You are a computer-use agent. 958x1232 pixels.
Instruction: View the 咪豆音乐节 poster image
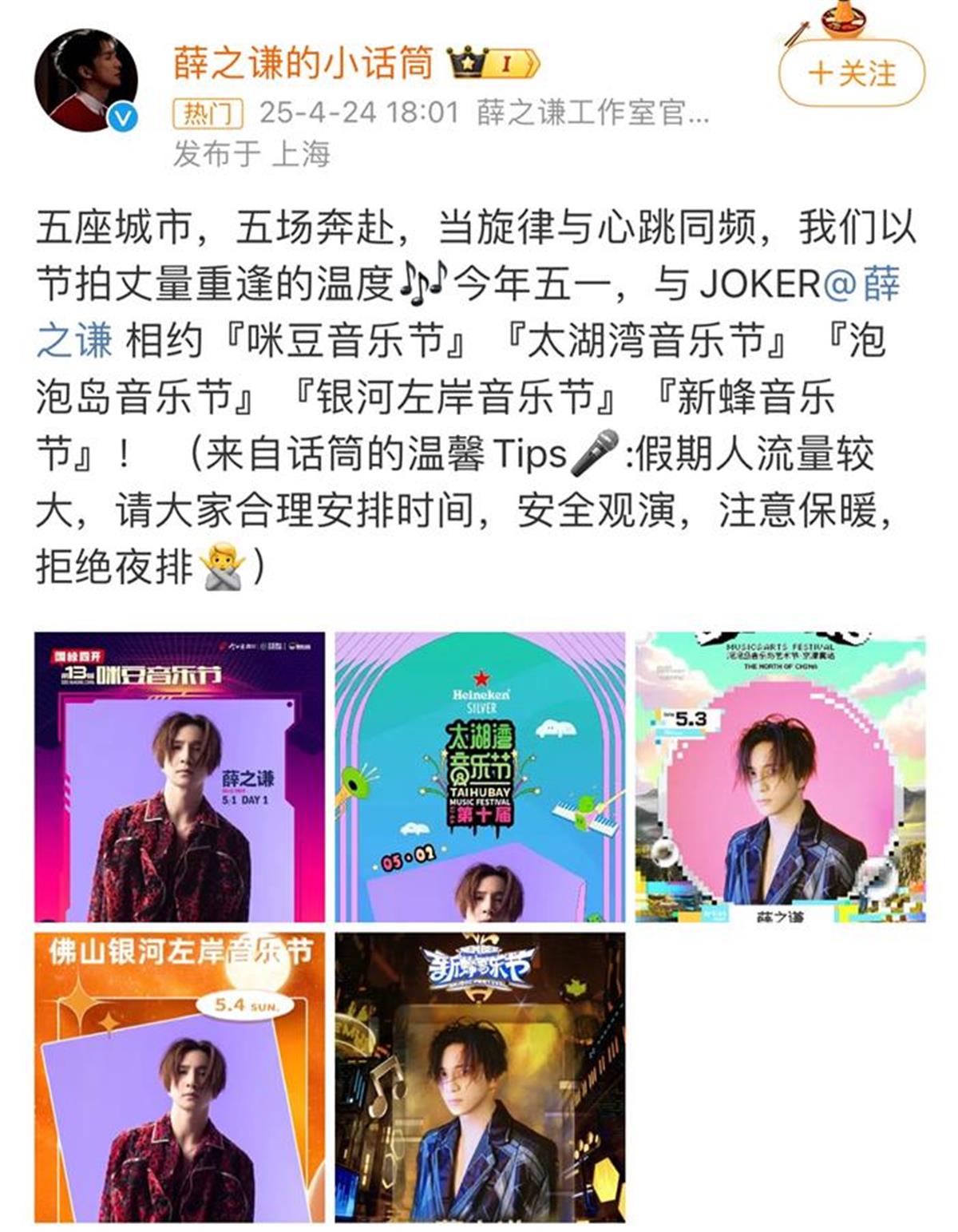[180, 777]
